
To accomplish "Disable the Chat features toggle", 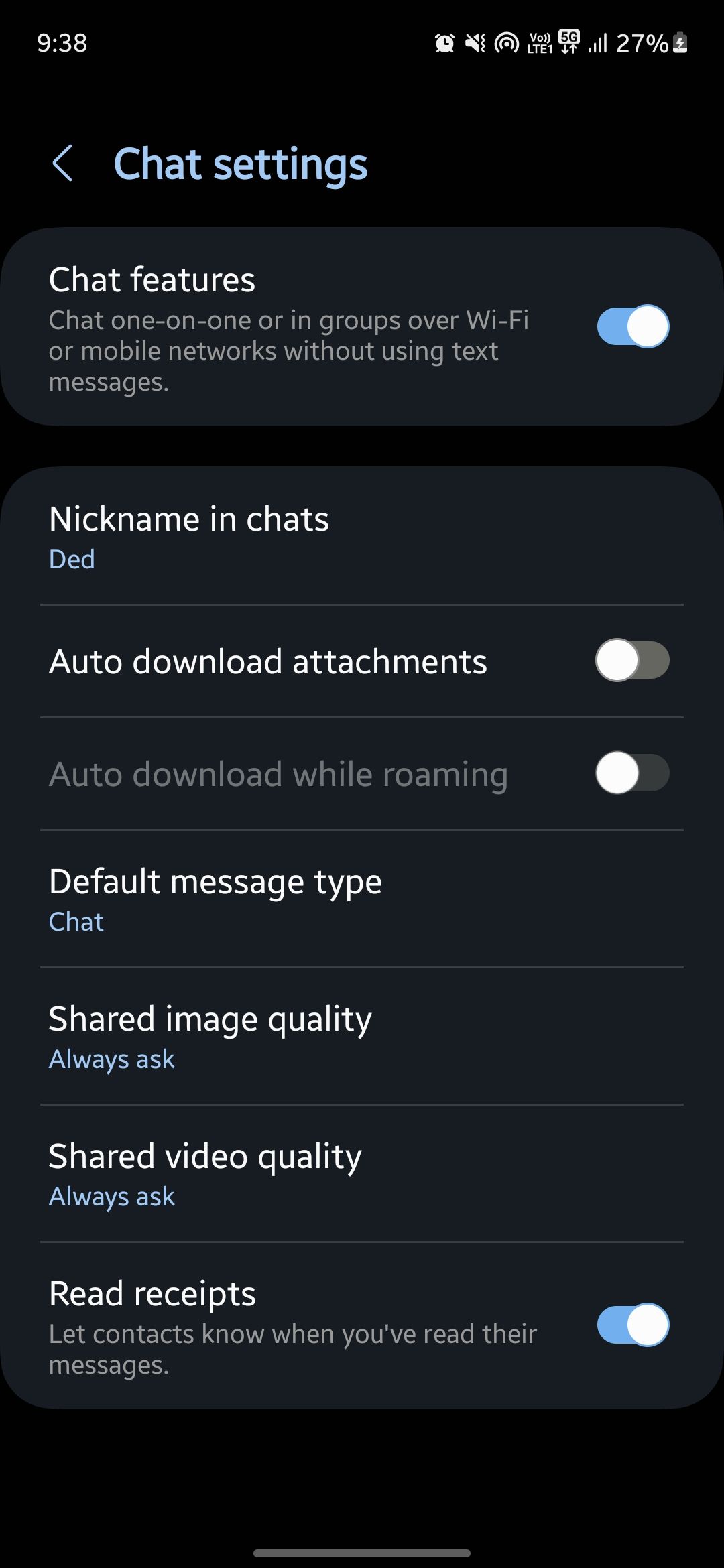I will click(x=633, y=326).
